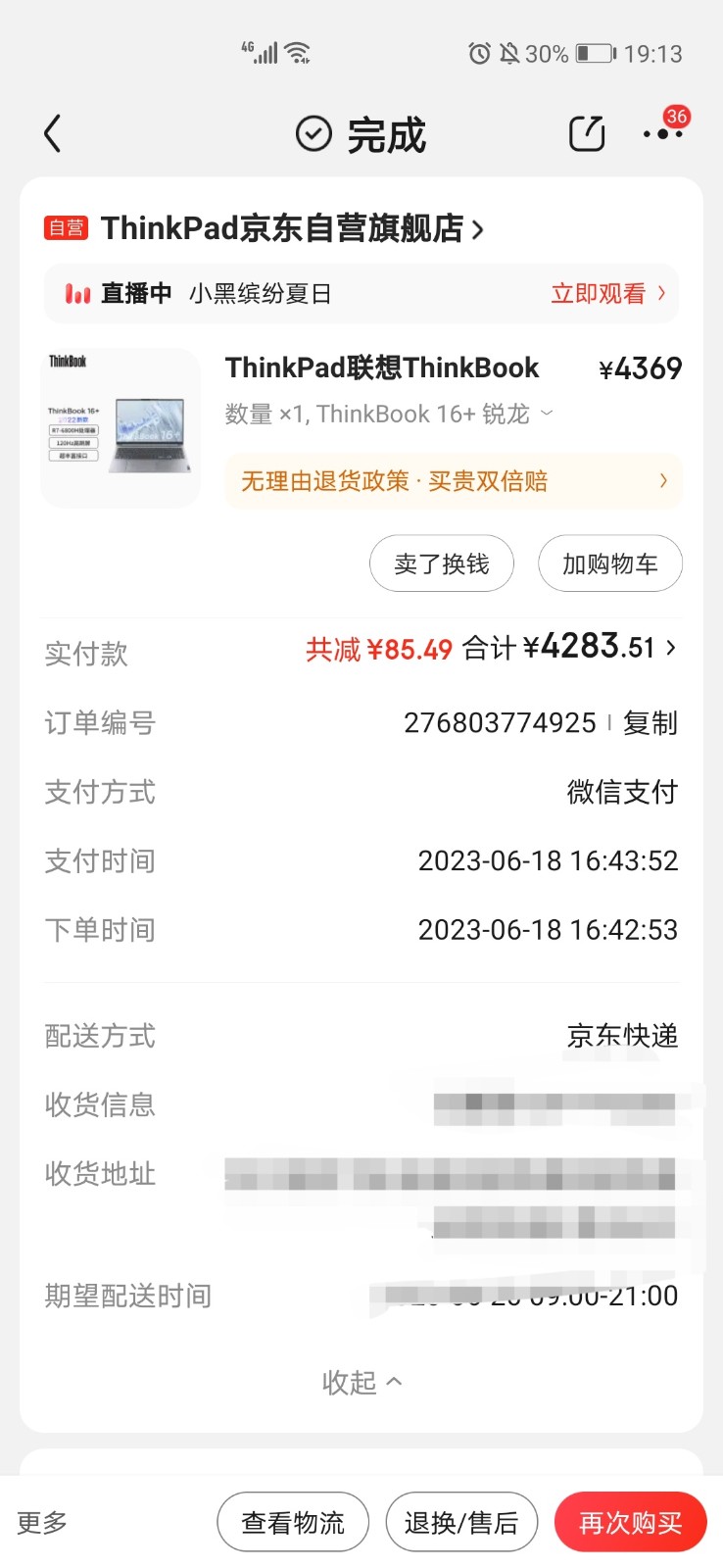723x1568 pixels.
Task: Share this order via the share icon
Action: tap(587, 134)
